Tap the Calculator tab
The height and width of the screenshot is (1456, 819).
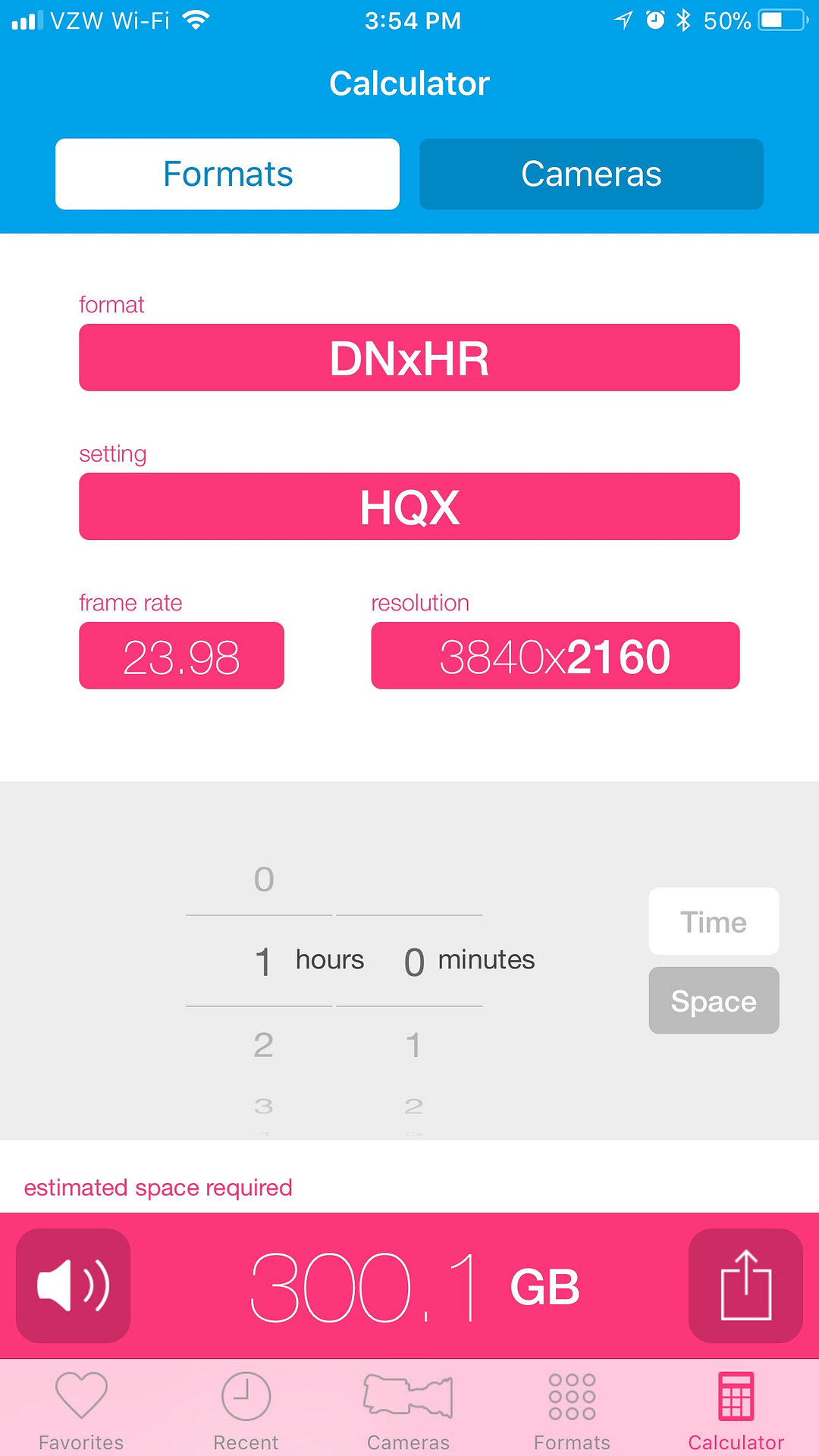736,1410
